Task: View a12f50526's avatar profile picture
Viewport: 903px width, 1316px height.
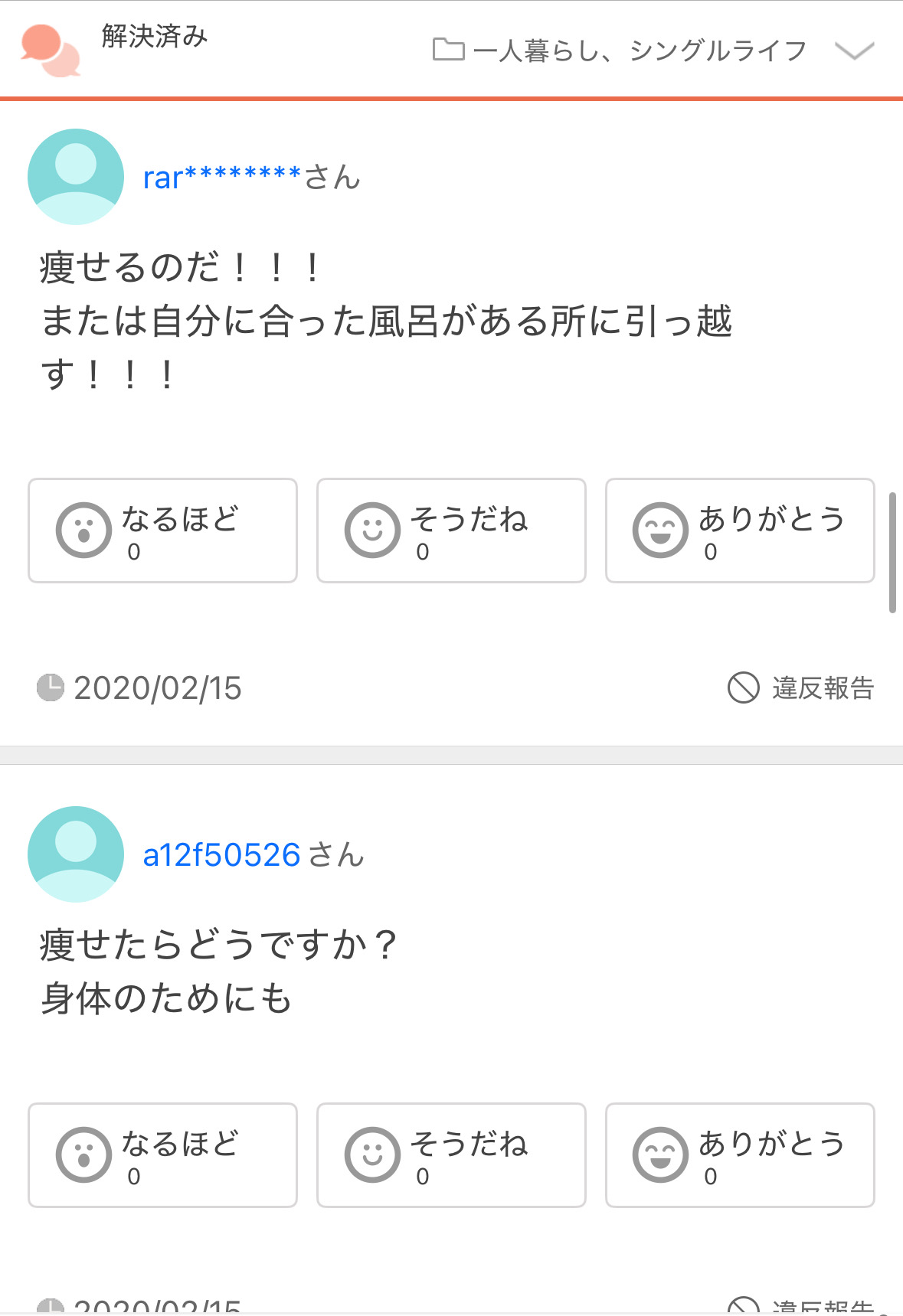Action: point(76,854)
